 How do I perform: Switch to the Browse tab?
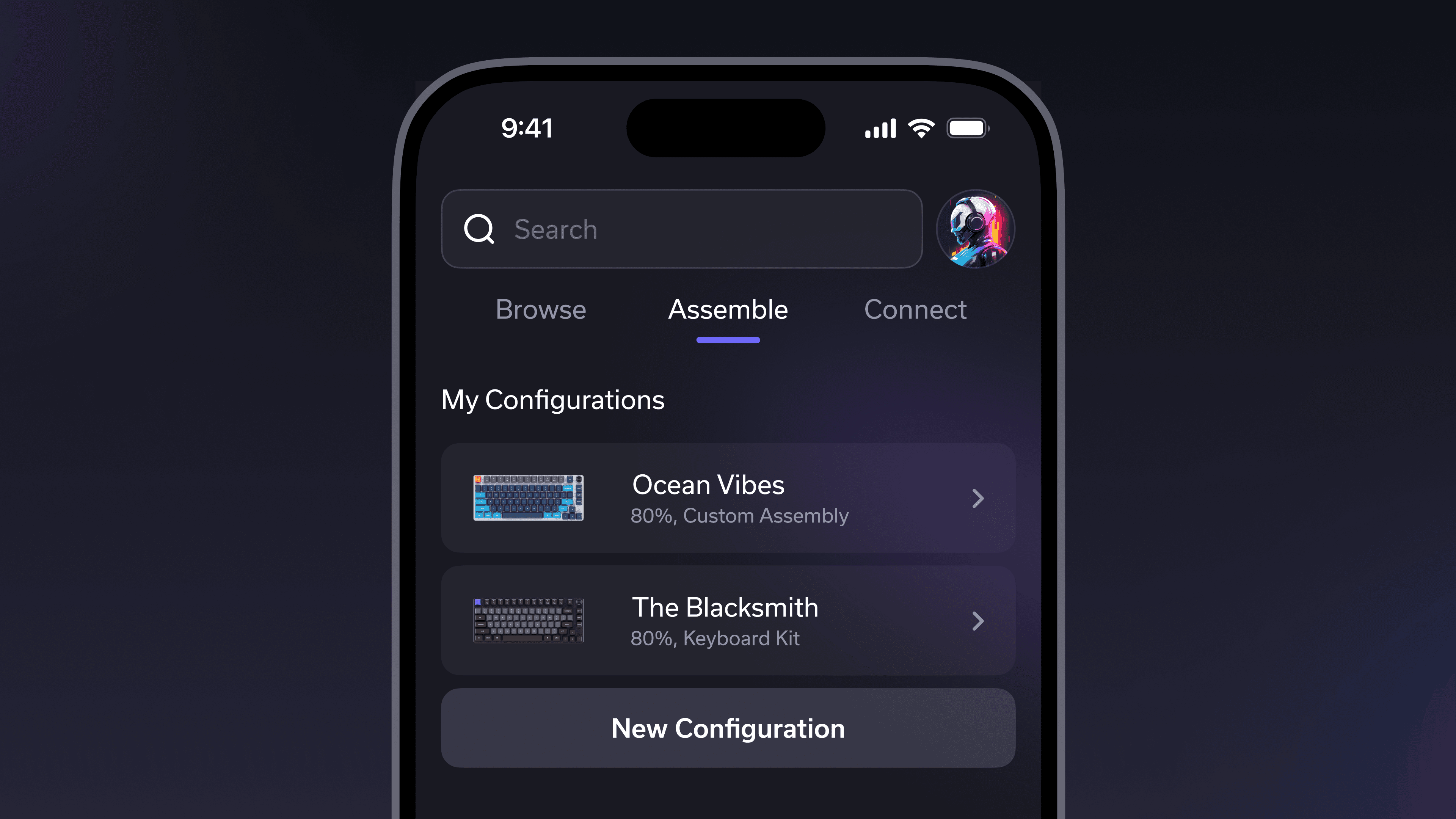click(540, 310)
